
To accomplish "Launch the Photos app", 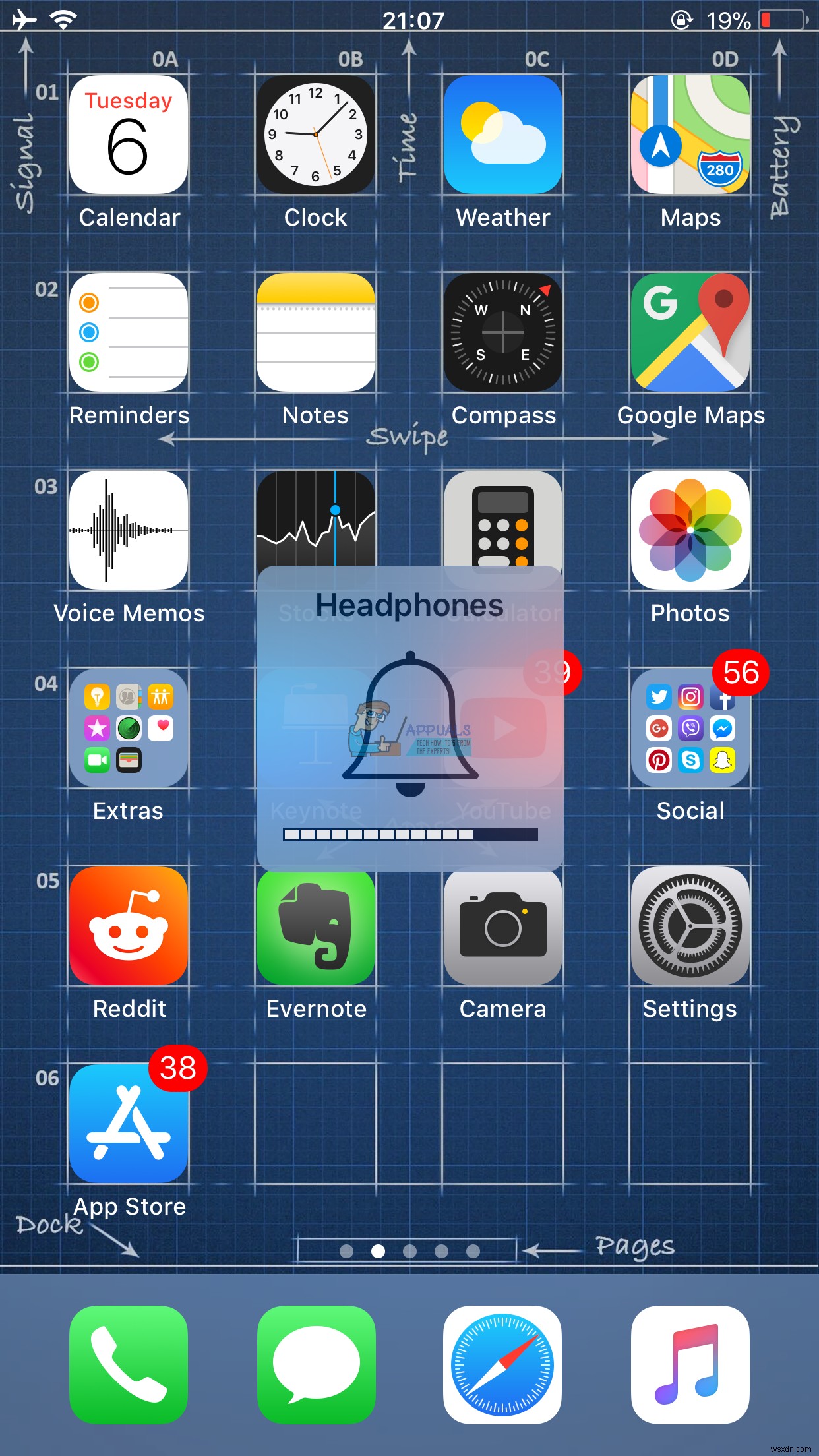I will 690,531.
